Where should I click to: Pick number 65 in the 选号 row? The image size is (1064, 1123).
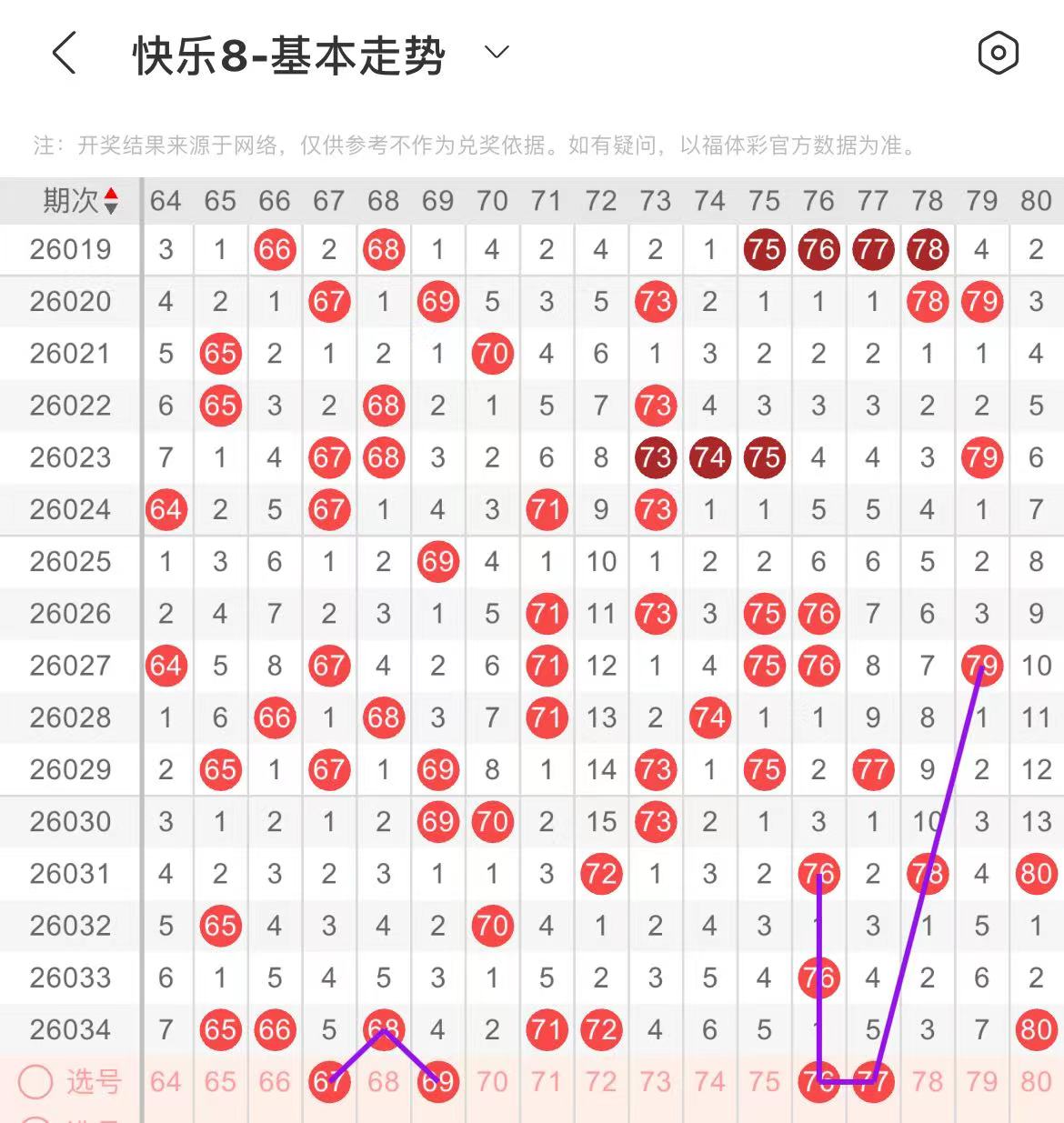pyautogui.click(x=220, y=1082)
